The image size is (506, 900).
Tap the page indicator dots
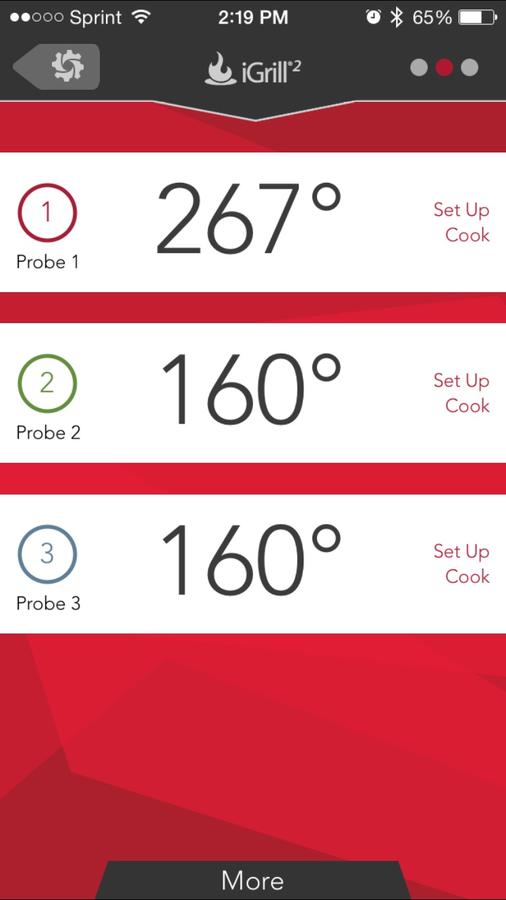pyautogui.click(x=444, y=68)
